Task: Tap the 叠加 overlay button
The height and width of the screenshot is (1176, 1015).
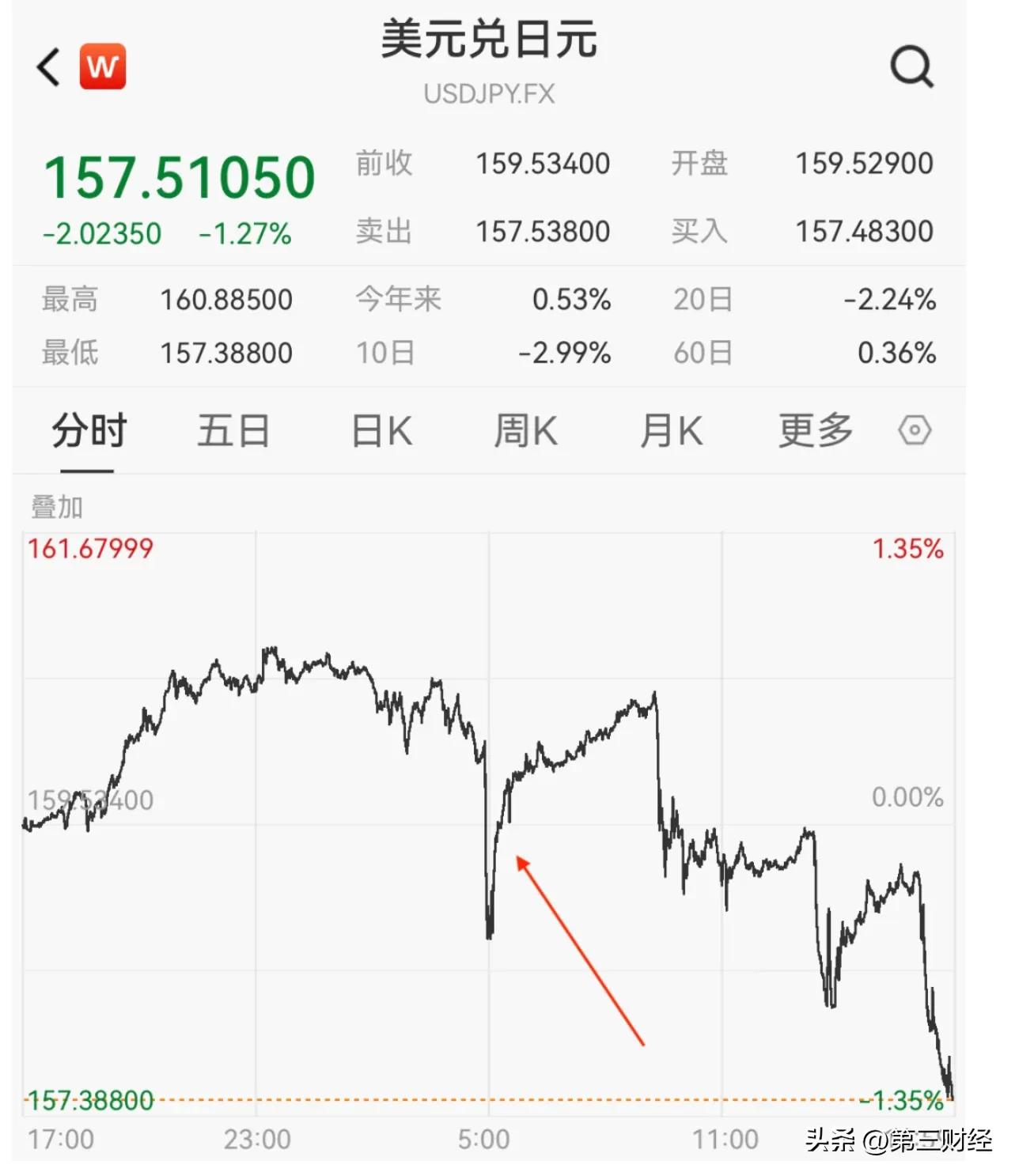Action: (x=57, y=507)
